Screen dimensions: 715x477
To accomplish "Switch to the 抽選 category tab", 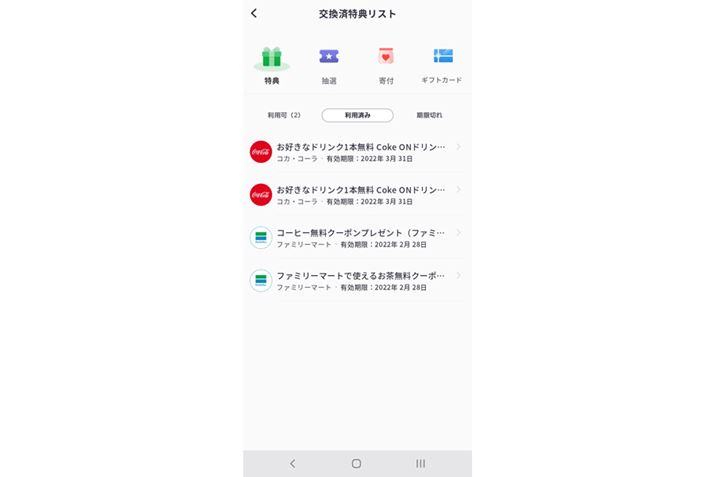I will [x=329, y=65].
